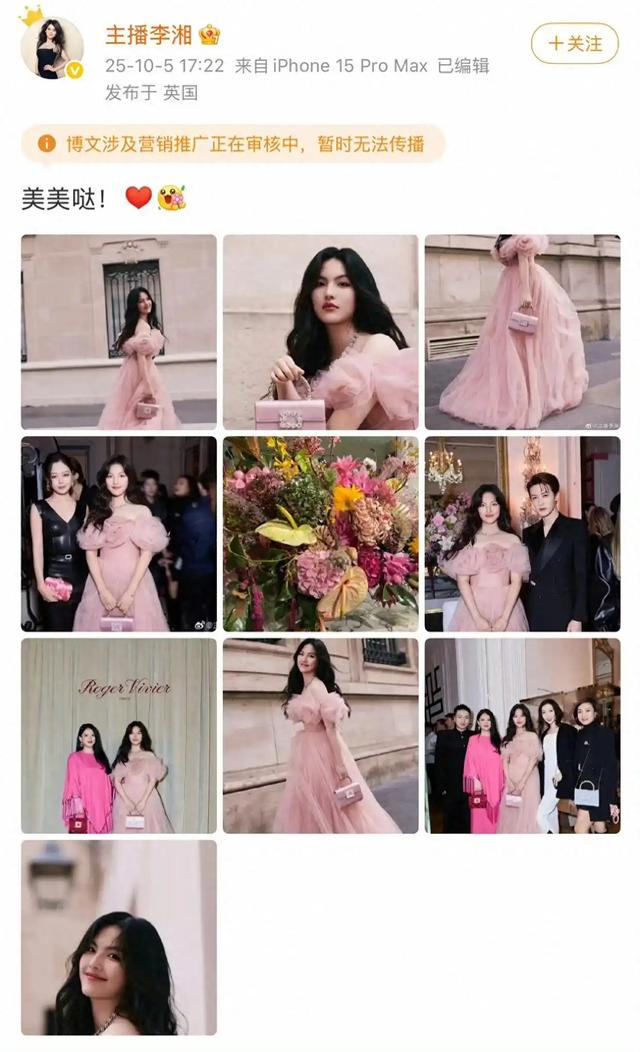
Task: Open the 主播李湘 username link
Action: (x=150, y=35)
